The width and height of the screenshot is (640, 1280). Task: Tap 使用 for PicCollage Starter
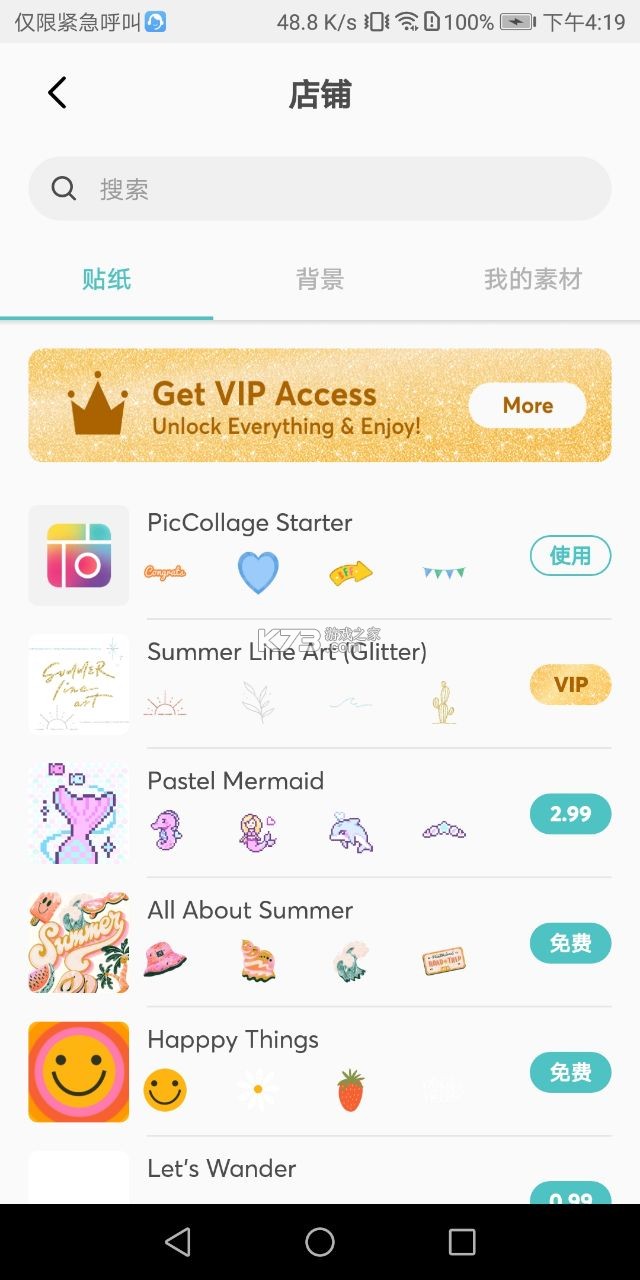[x=570, y=555]
